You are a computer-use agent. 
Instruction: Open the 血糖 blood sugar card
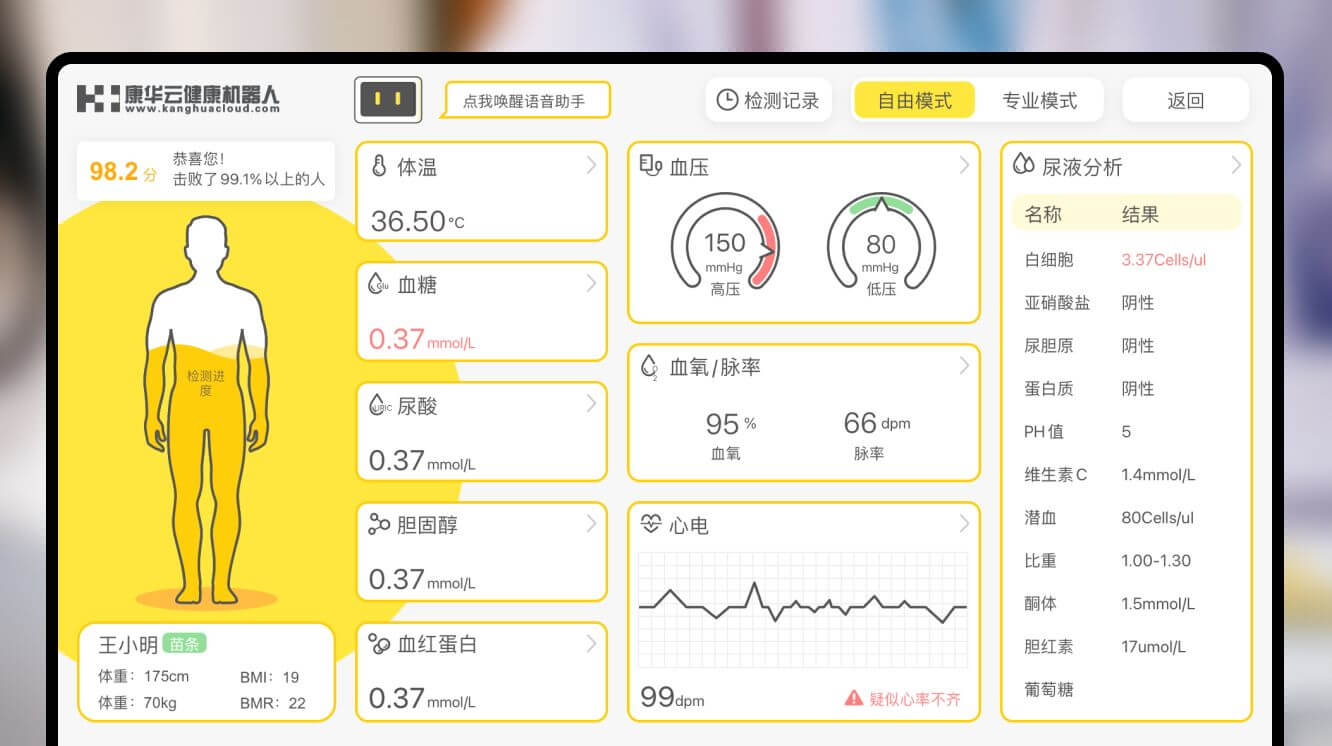pyautogui.click(x=481, y=311)
